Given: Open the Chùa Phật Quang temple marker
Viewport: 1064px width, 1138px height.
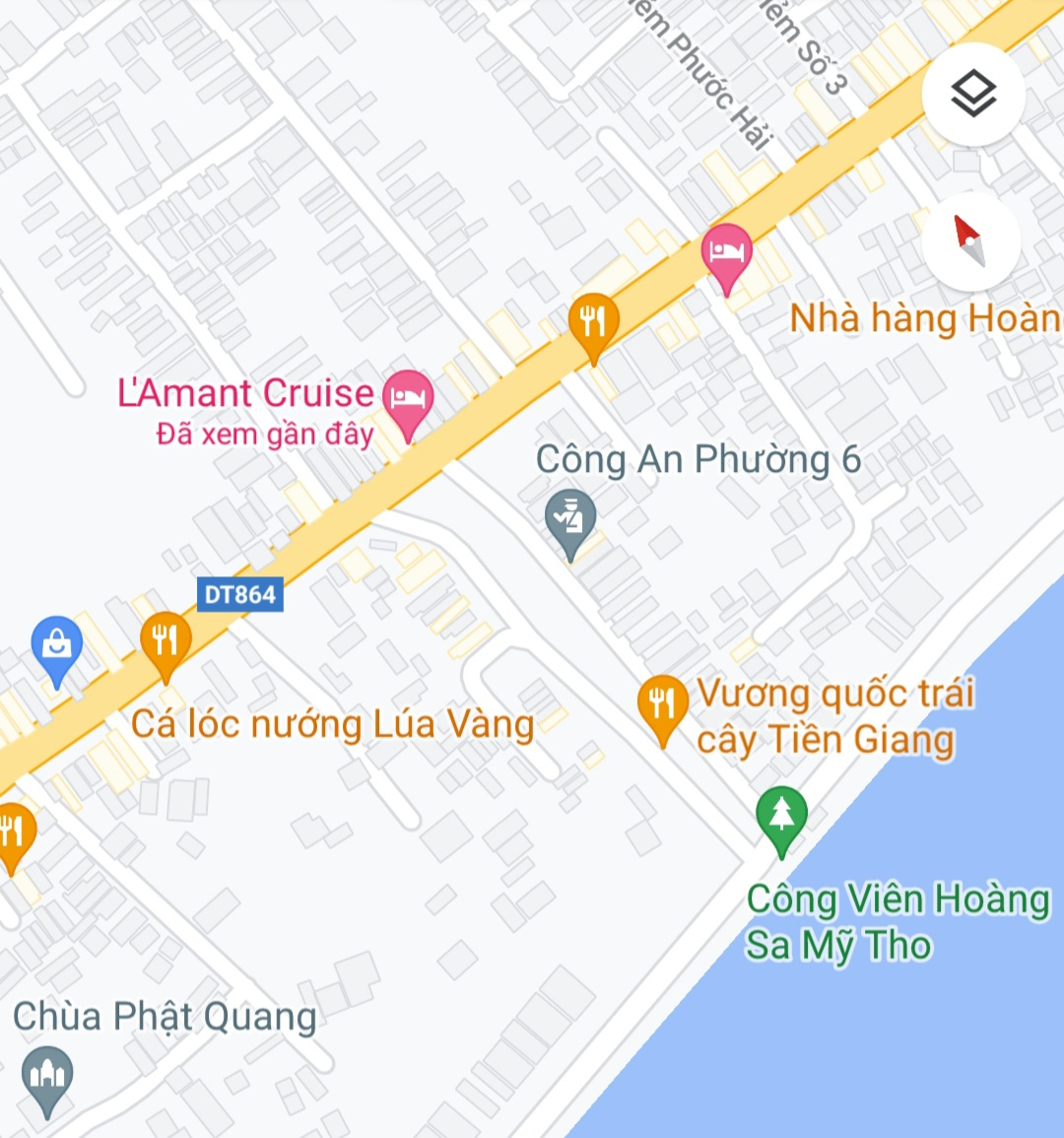Looking at the screenshot, I should pyautogui.click(x=47, y=1076).
